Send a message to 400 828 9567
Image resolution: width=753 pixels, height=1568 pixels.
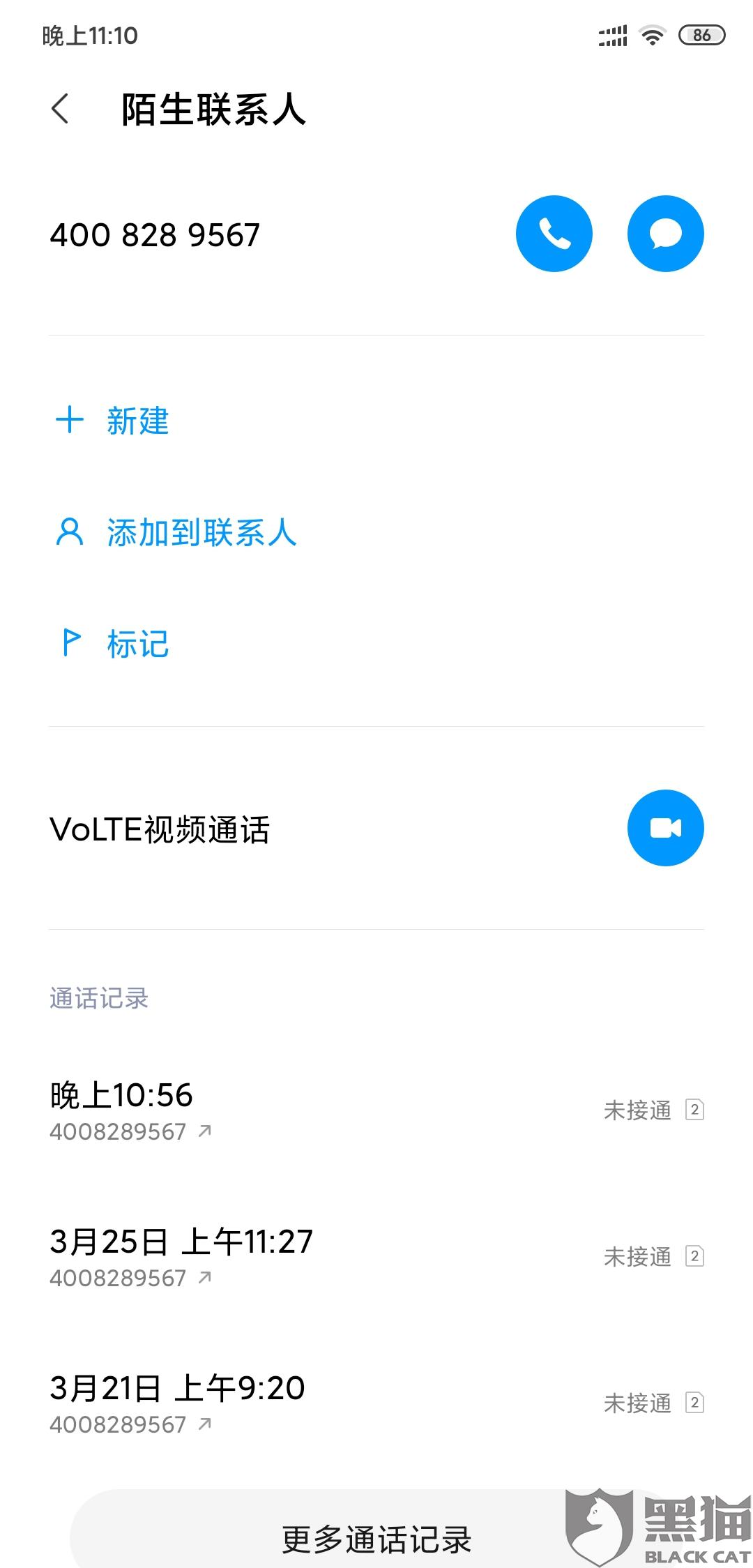coord(665,234)
